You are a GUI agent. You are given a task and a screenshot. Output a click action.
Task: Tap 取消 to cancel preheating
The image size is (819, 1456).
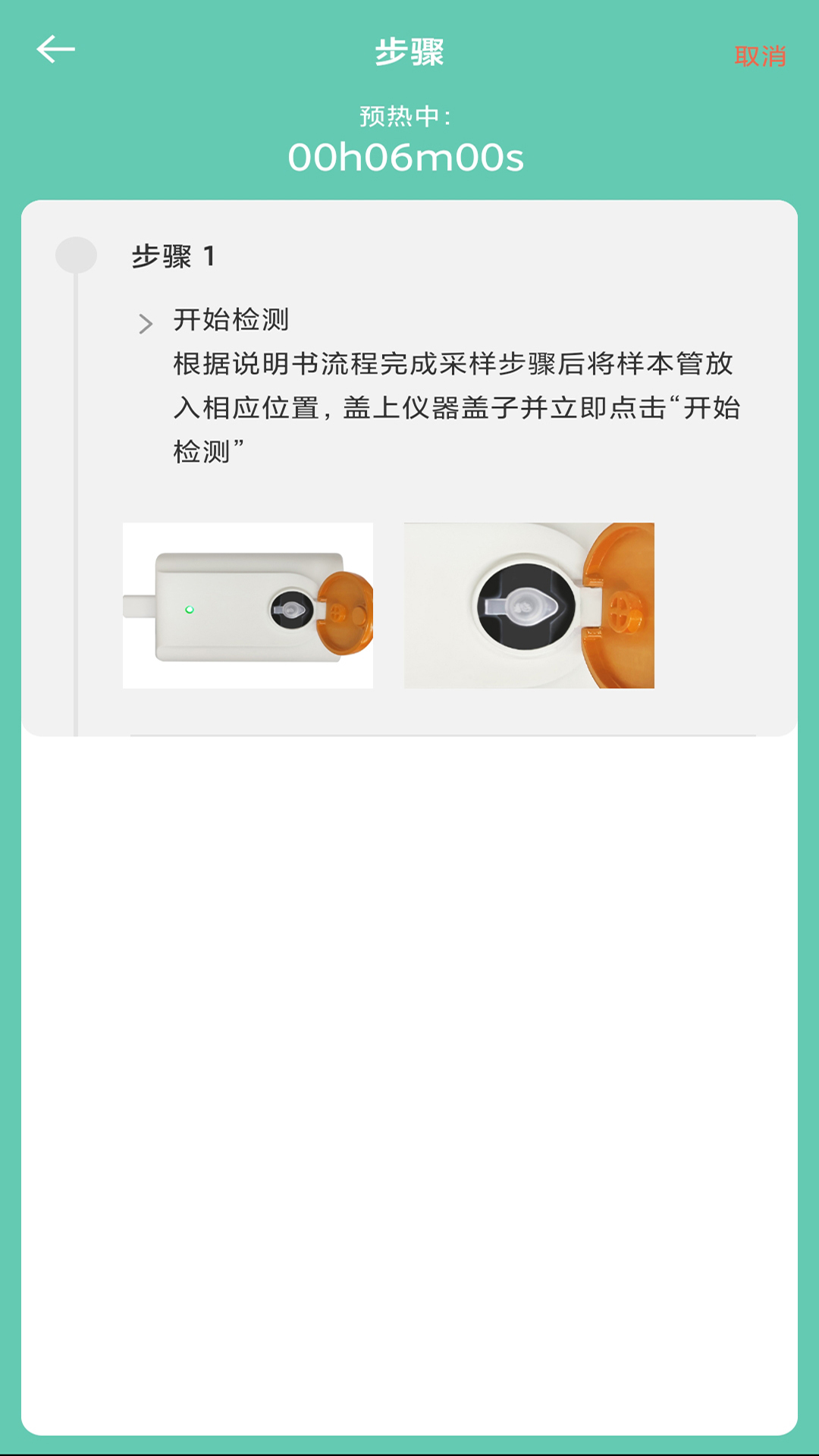[x=759, y=56]
